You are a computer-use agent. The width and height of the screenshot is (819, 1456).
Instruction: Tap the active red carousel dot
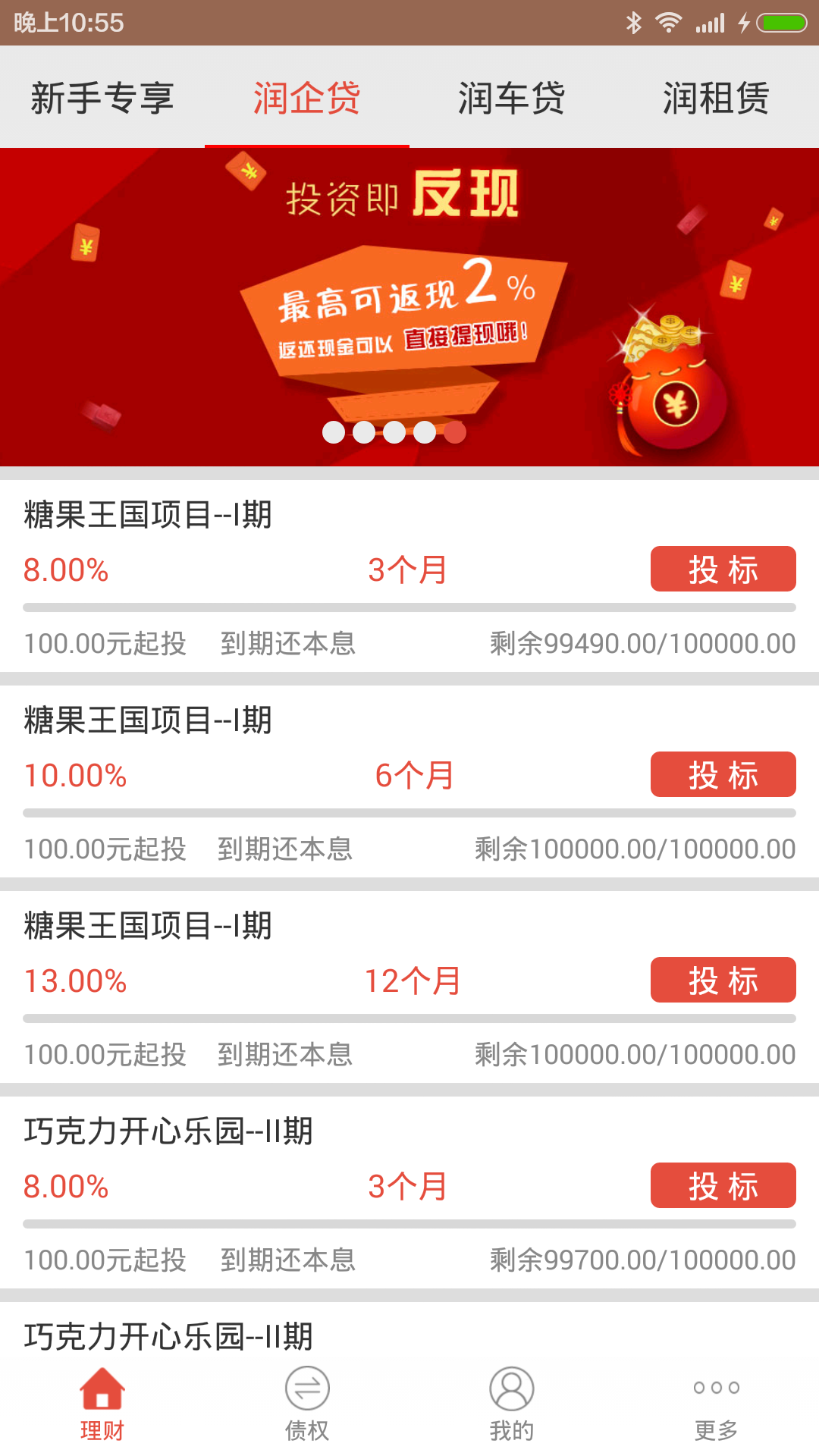pos(455,431)
